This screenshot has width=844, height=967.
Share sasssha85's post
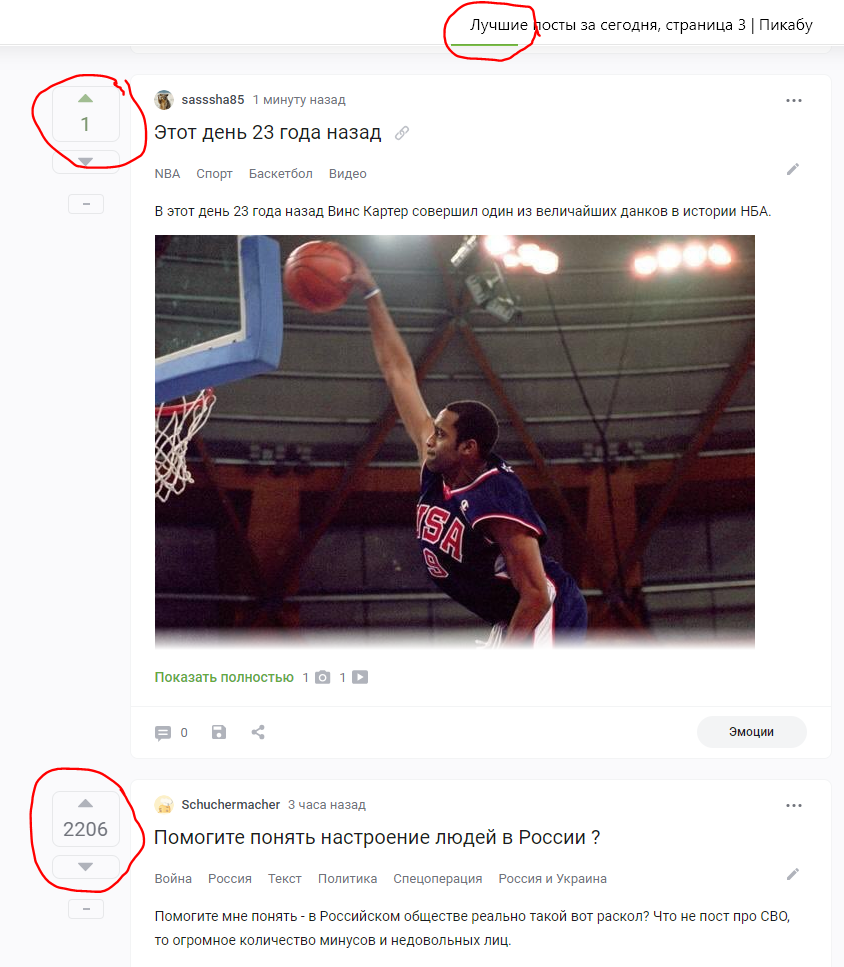258,732
